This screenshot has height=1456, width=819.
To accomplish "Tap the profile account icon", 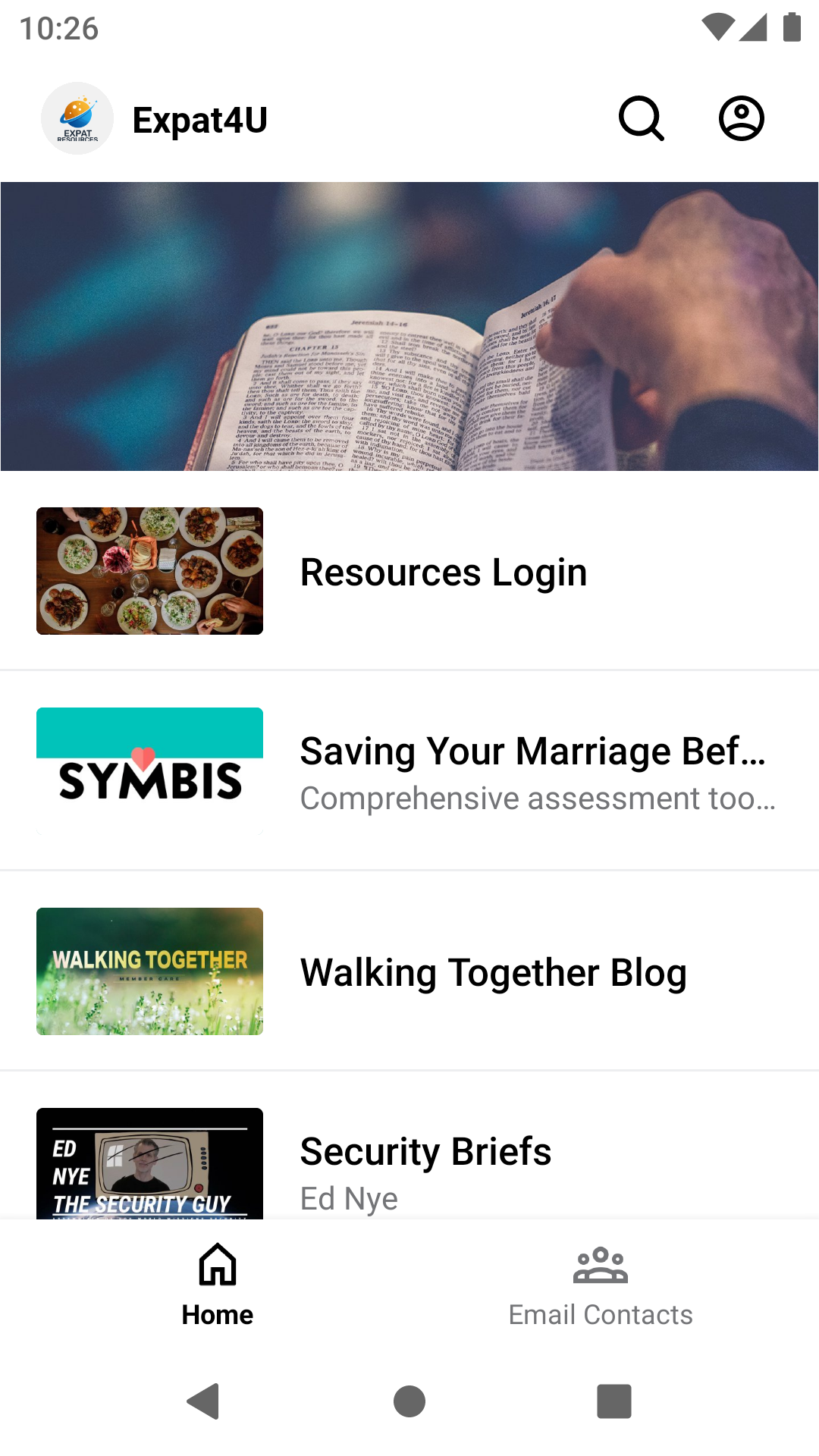I will (x=741, y=118).
